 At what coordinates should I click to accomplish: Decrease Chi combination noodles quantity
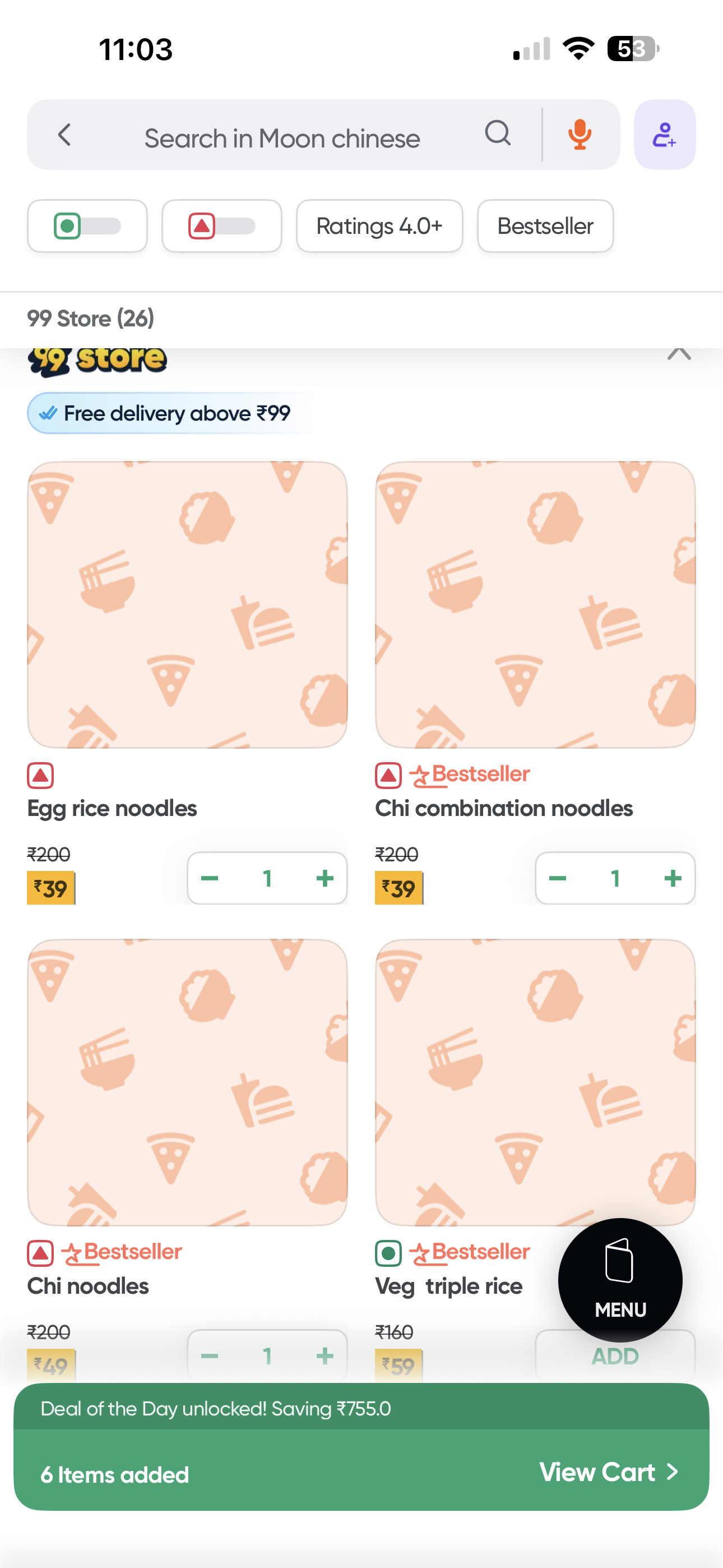tap(558, 878)
